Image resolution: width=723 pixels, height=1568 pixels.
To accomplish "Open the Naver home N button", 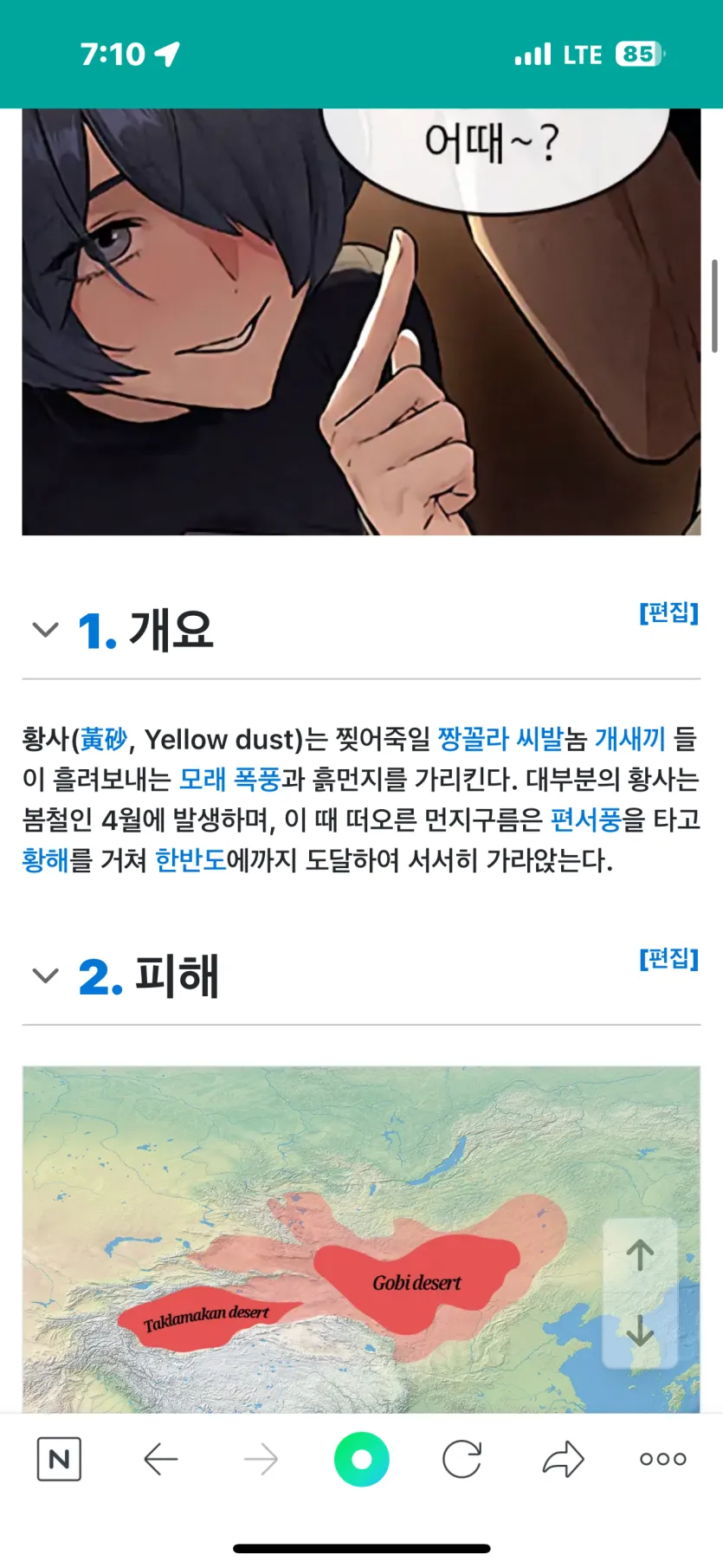I will [59, 1459].
